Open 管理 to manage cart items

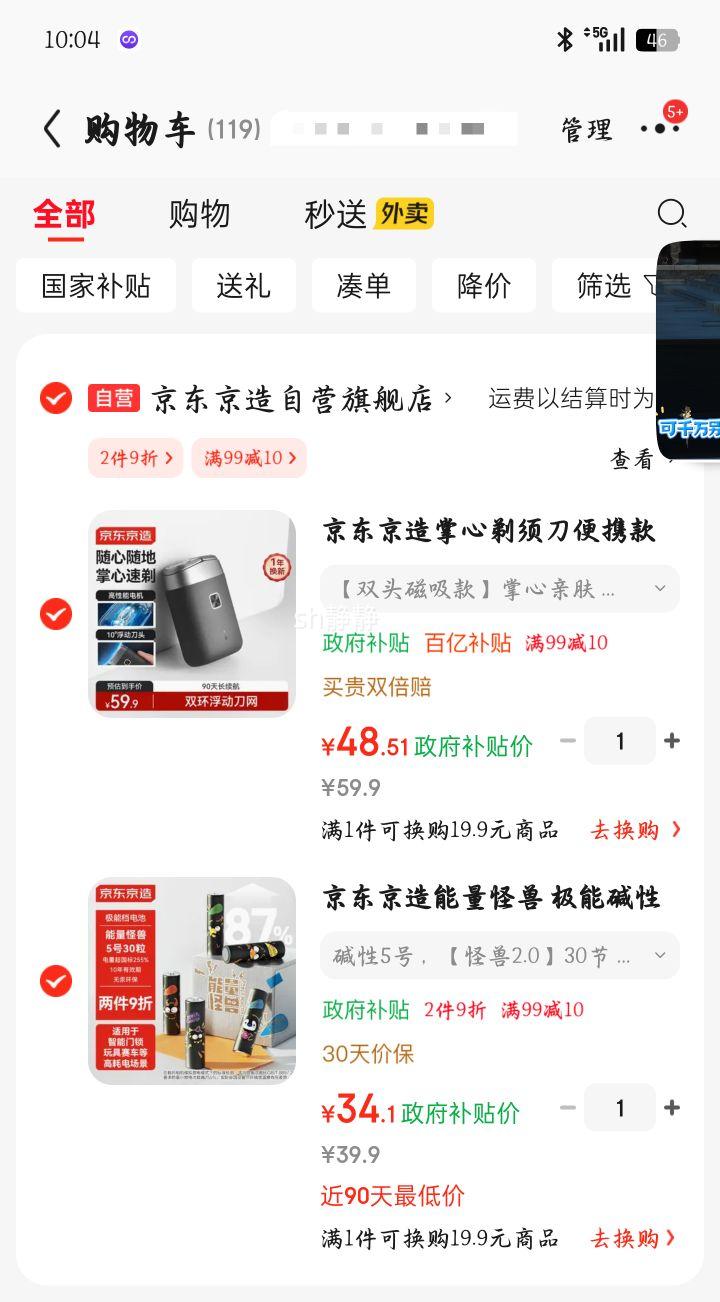[x=586, y=129]
